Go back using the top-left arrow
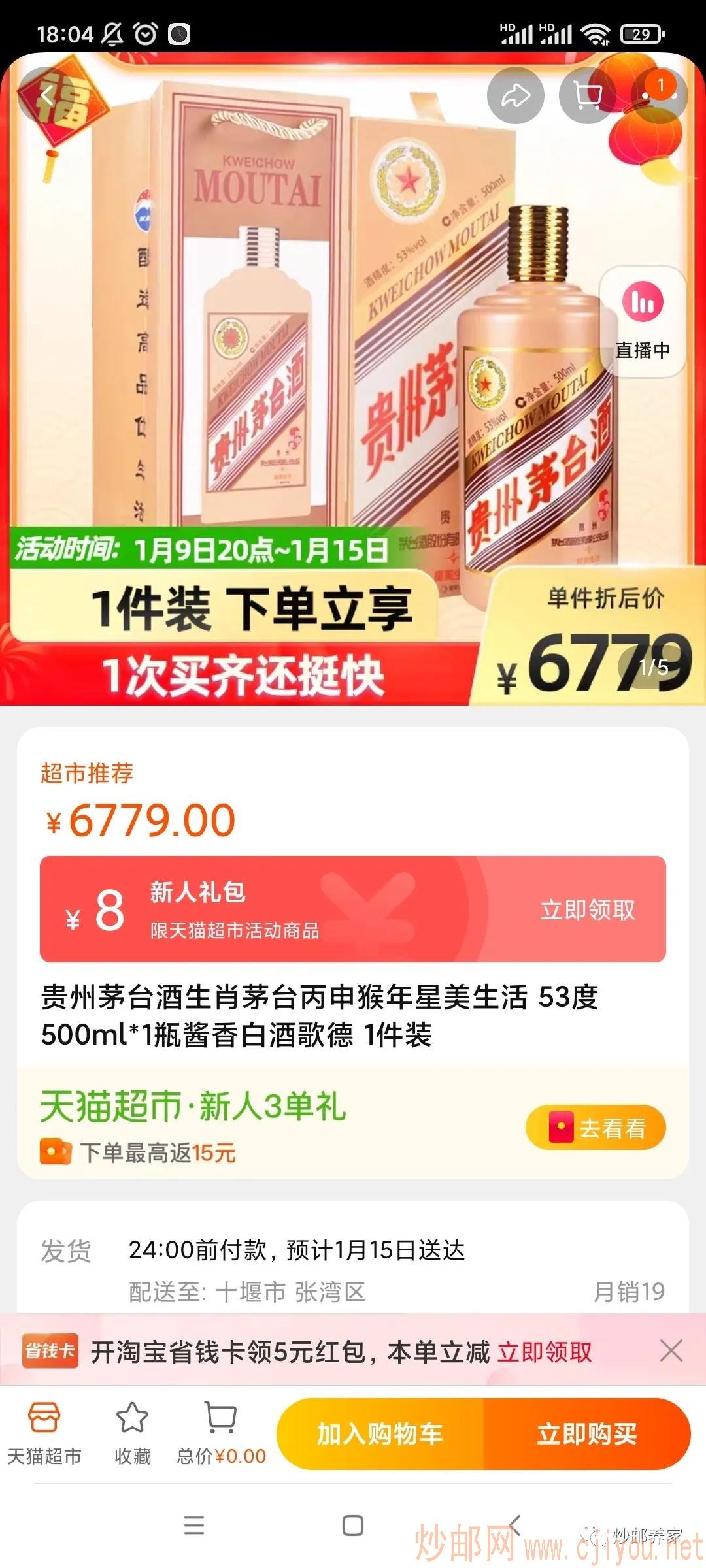The height and width of the screenshot is (1568, 706). [x=46, y=96]
